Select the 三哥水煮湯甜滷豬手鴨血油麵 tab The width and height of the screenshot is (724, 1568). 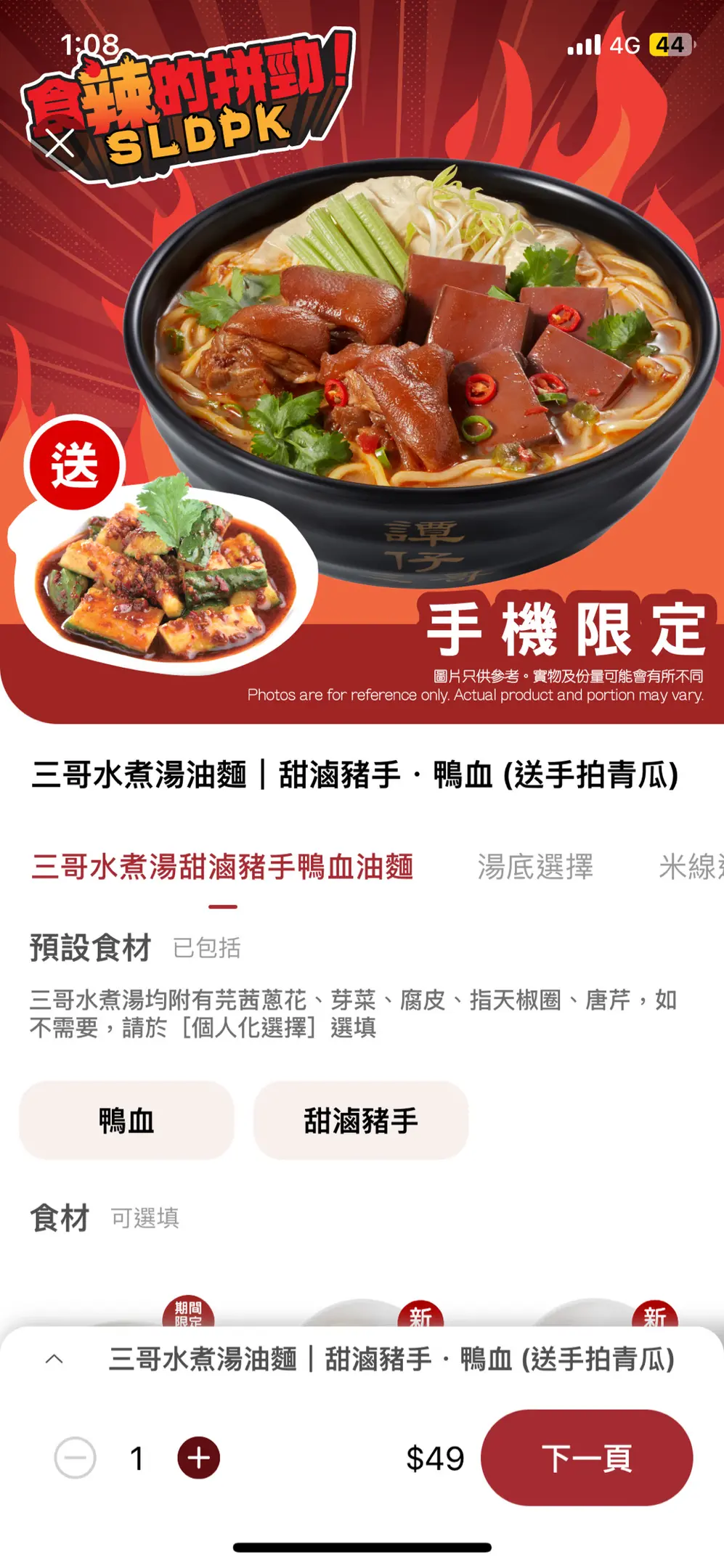click(x=222, y=867)
